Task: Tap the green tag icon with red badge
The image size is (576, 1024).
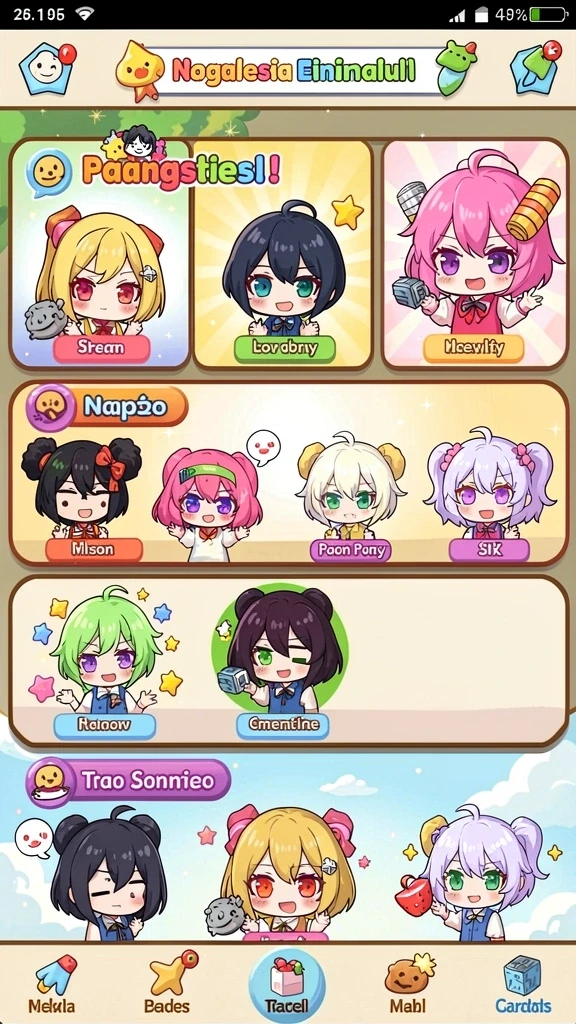Action: (535, 68)
